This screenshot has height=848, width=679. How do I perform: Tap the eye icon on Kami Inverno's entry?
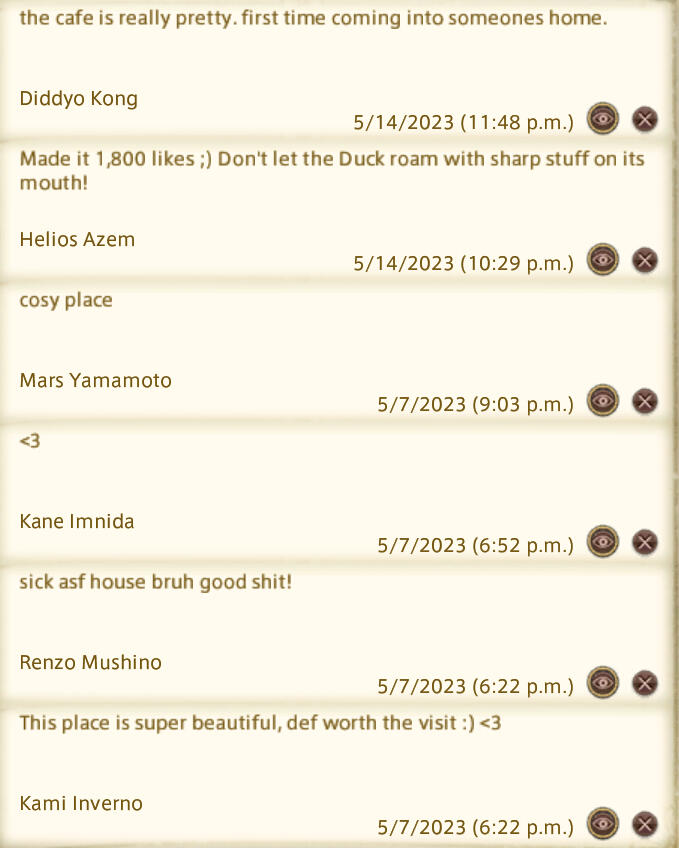point(602,825)
